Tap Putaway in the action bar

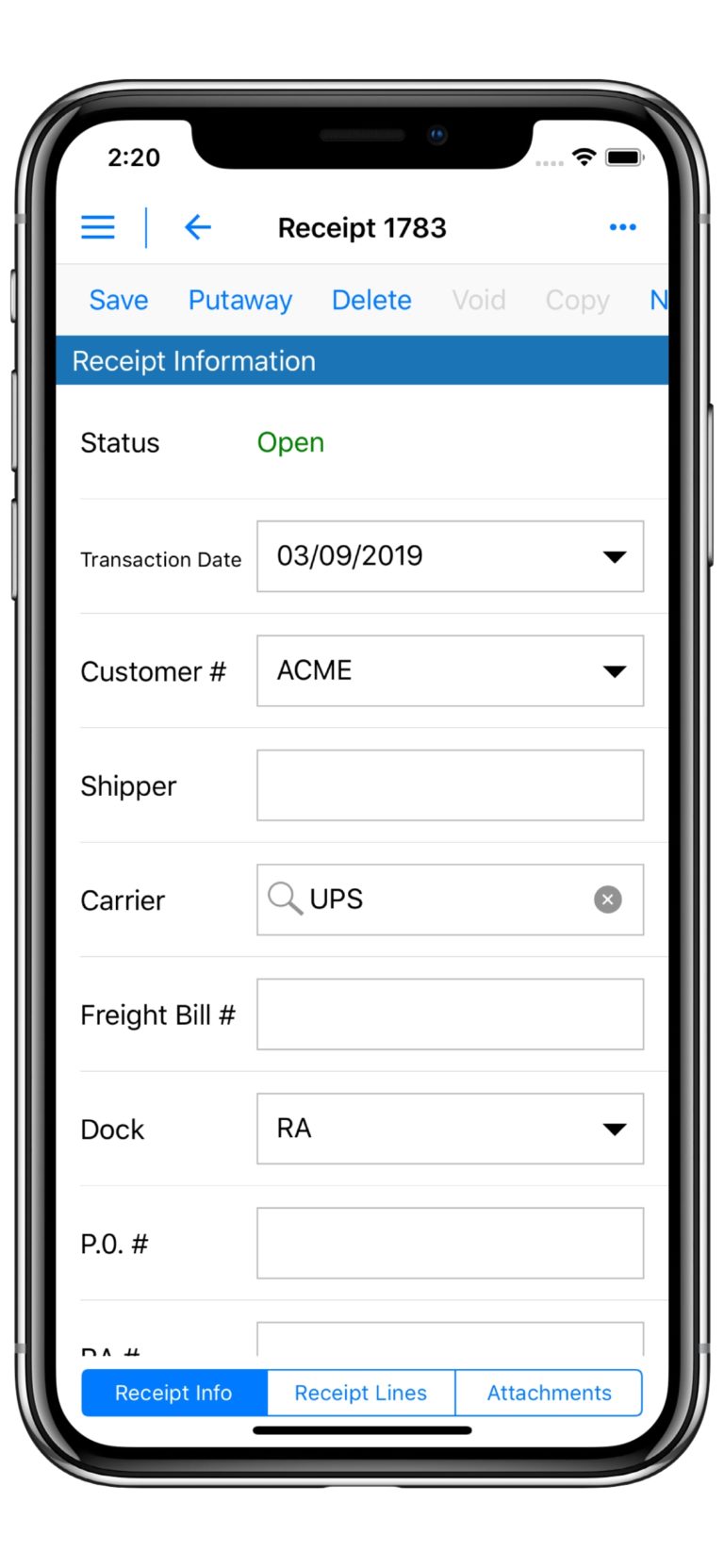click(x=240, y=300)
